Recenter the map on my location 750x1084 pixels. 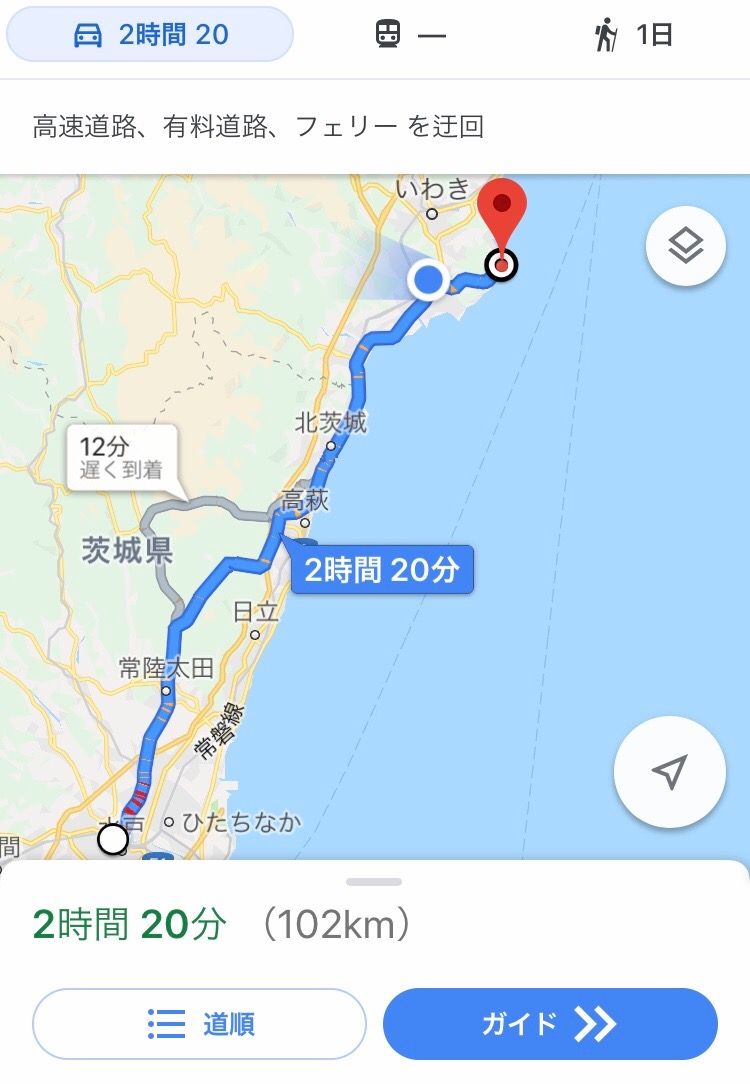(669, 771)
